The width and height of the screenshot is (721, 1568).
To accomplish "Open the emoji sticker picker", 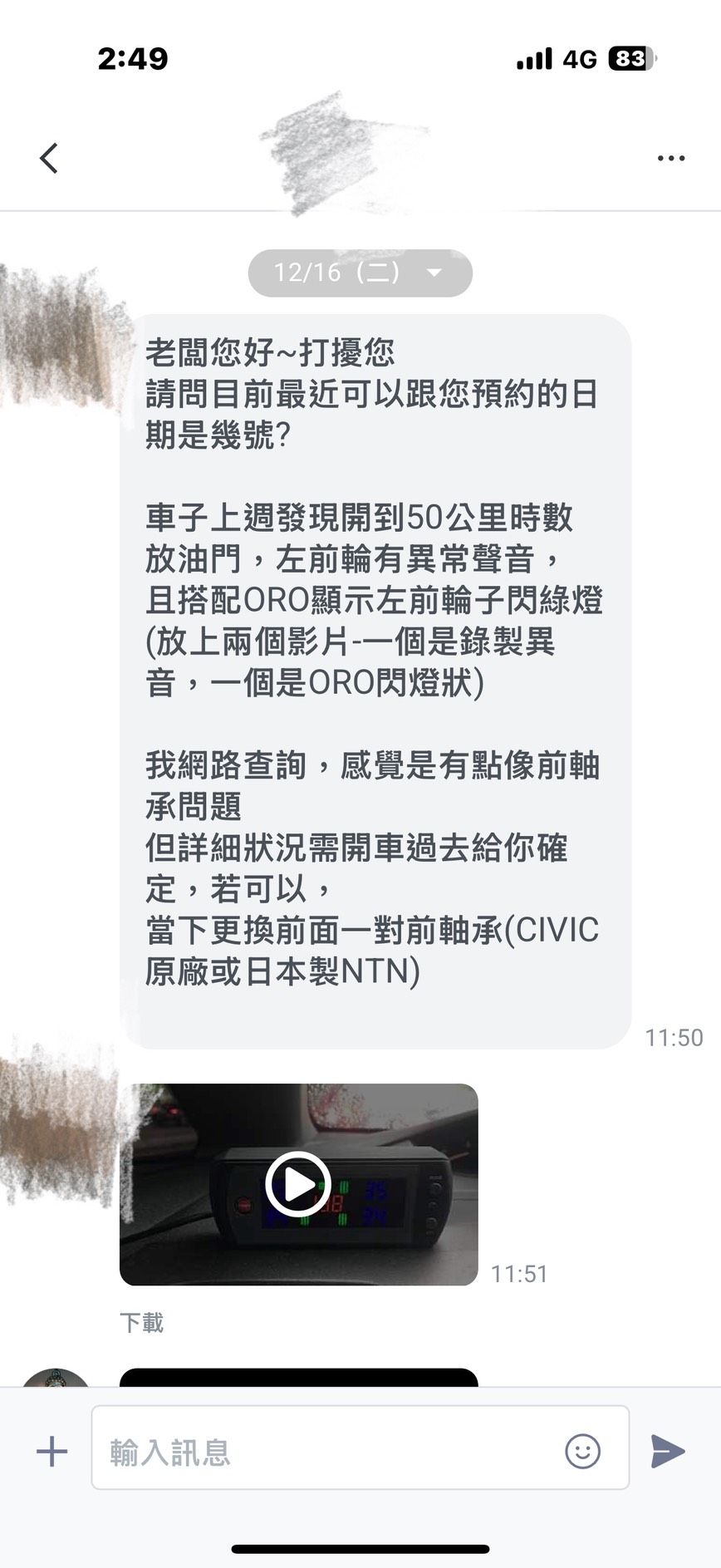I will tap(582, 1452).
